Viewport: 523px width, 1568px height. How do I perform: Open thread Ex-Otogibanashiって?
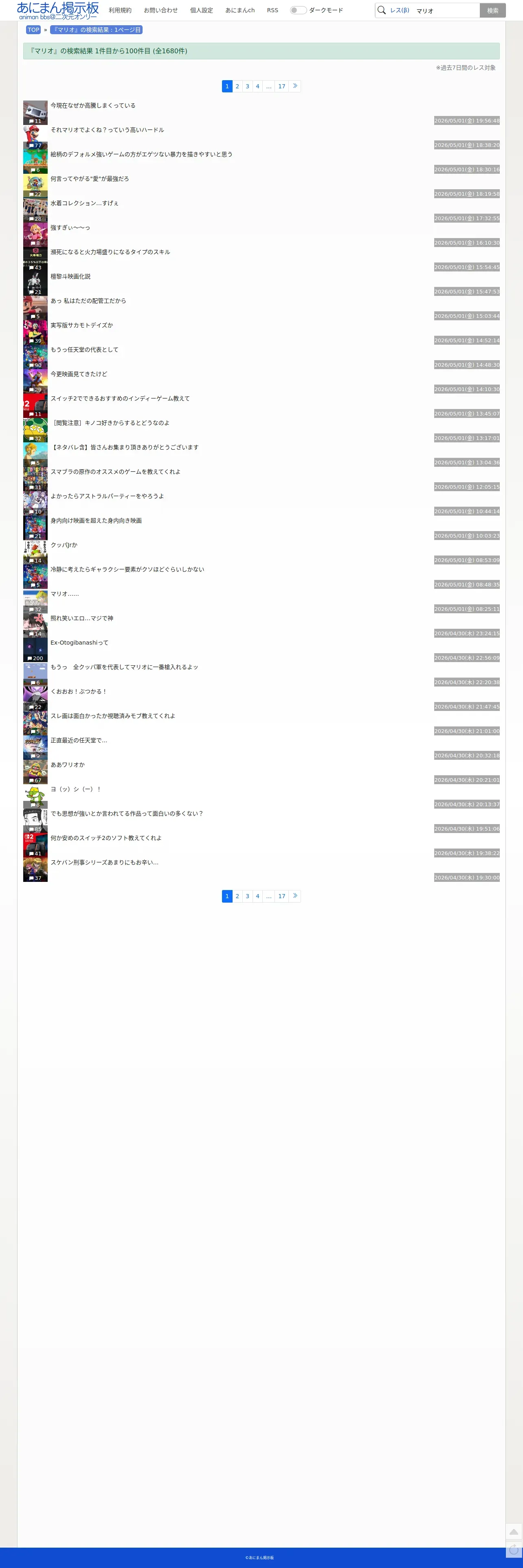[x=79, y=643]
